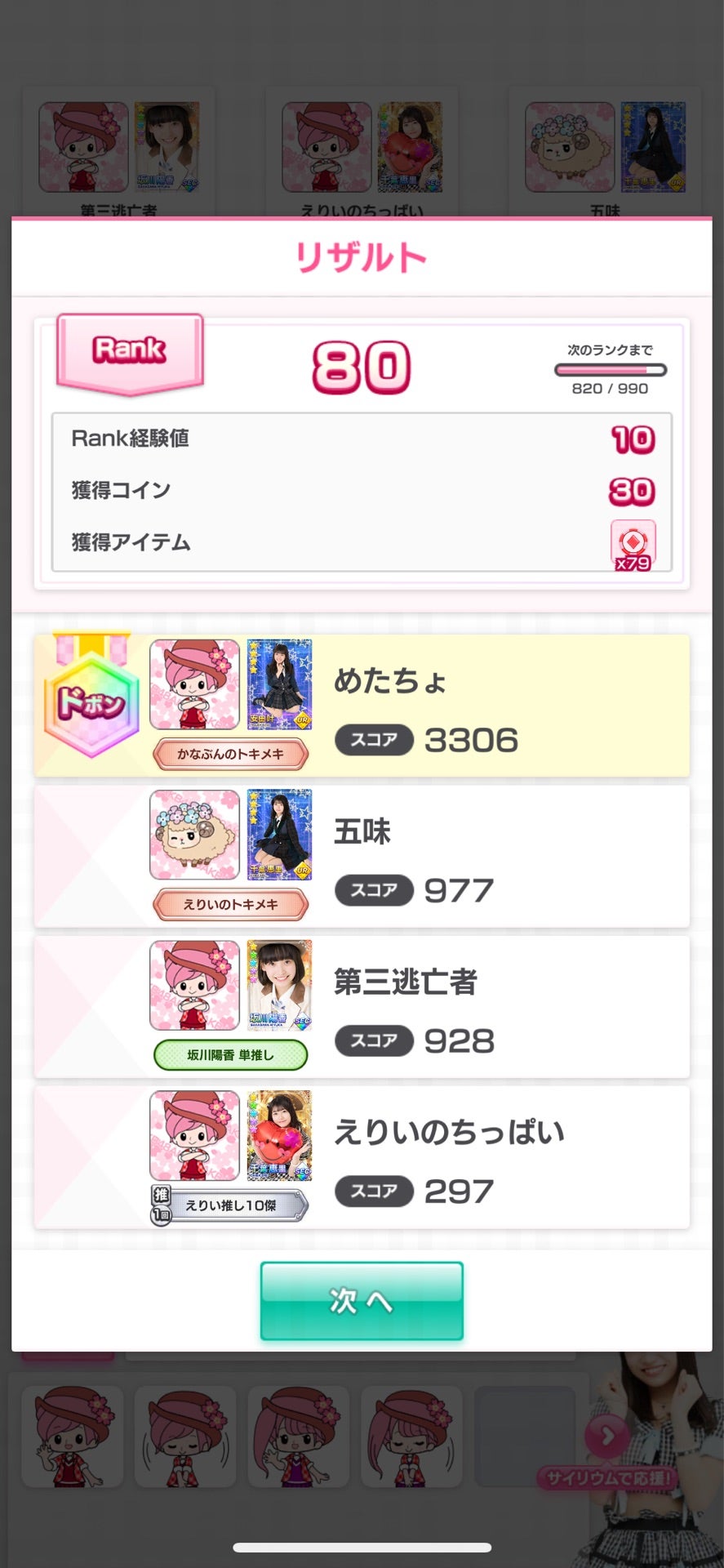Open the えりいのちっぱい player result row
This screenshot has width=724, height=1568.
362,1157
